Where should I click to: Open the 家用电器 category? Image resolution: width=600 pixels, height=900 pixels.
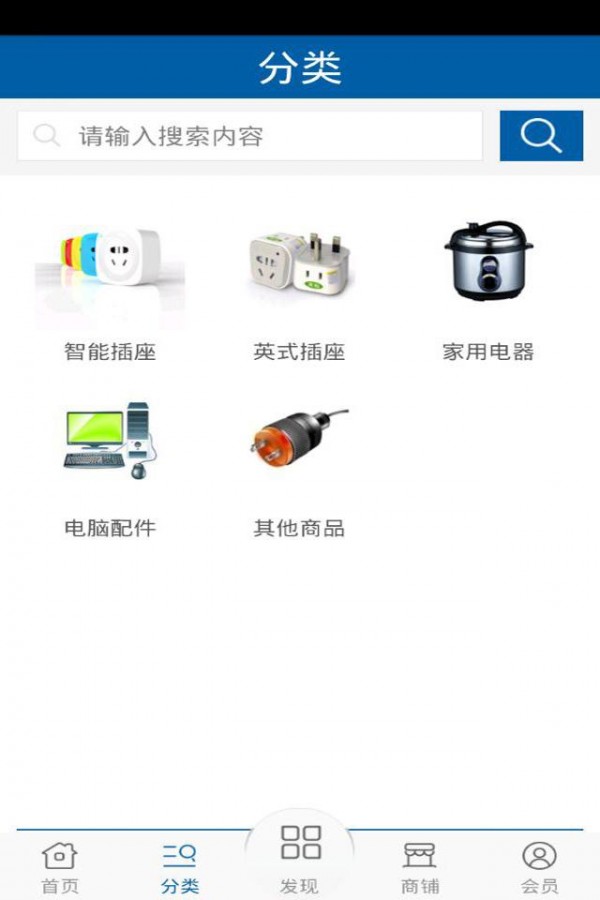click(488, 290)
